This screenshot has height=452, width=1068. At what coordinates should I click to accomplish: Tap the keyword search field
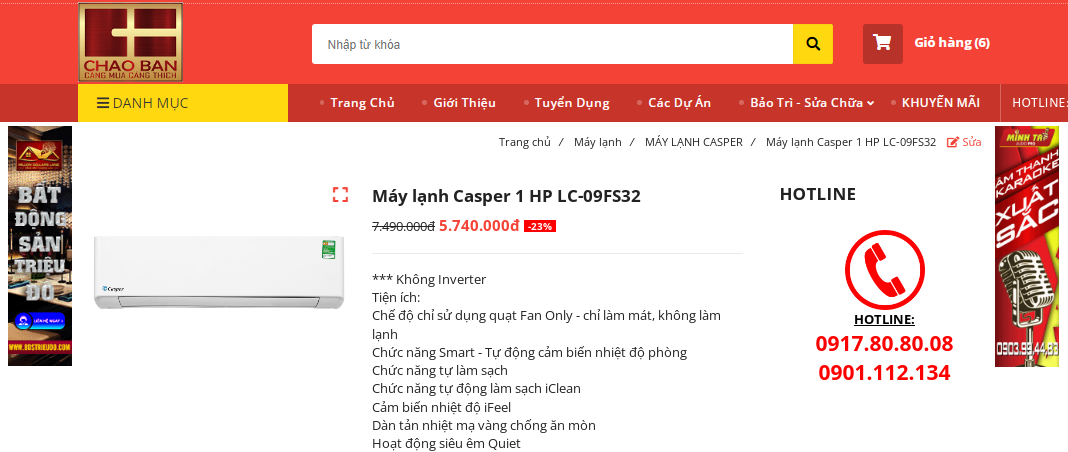(552, 44)
